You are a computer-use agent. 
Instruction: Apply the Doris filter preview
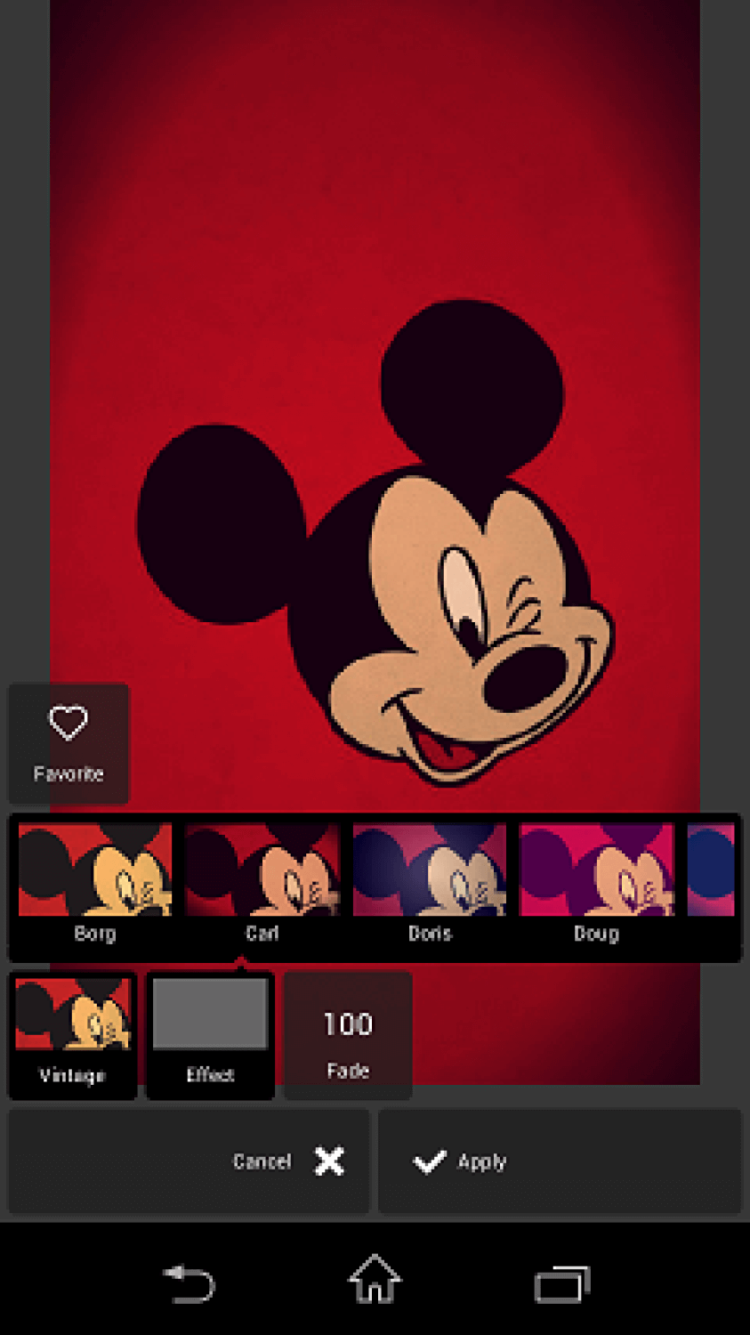[x=429, y=882]
